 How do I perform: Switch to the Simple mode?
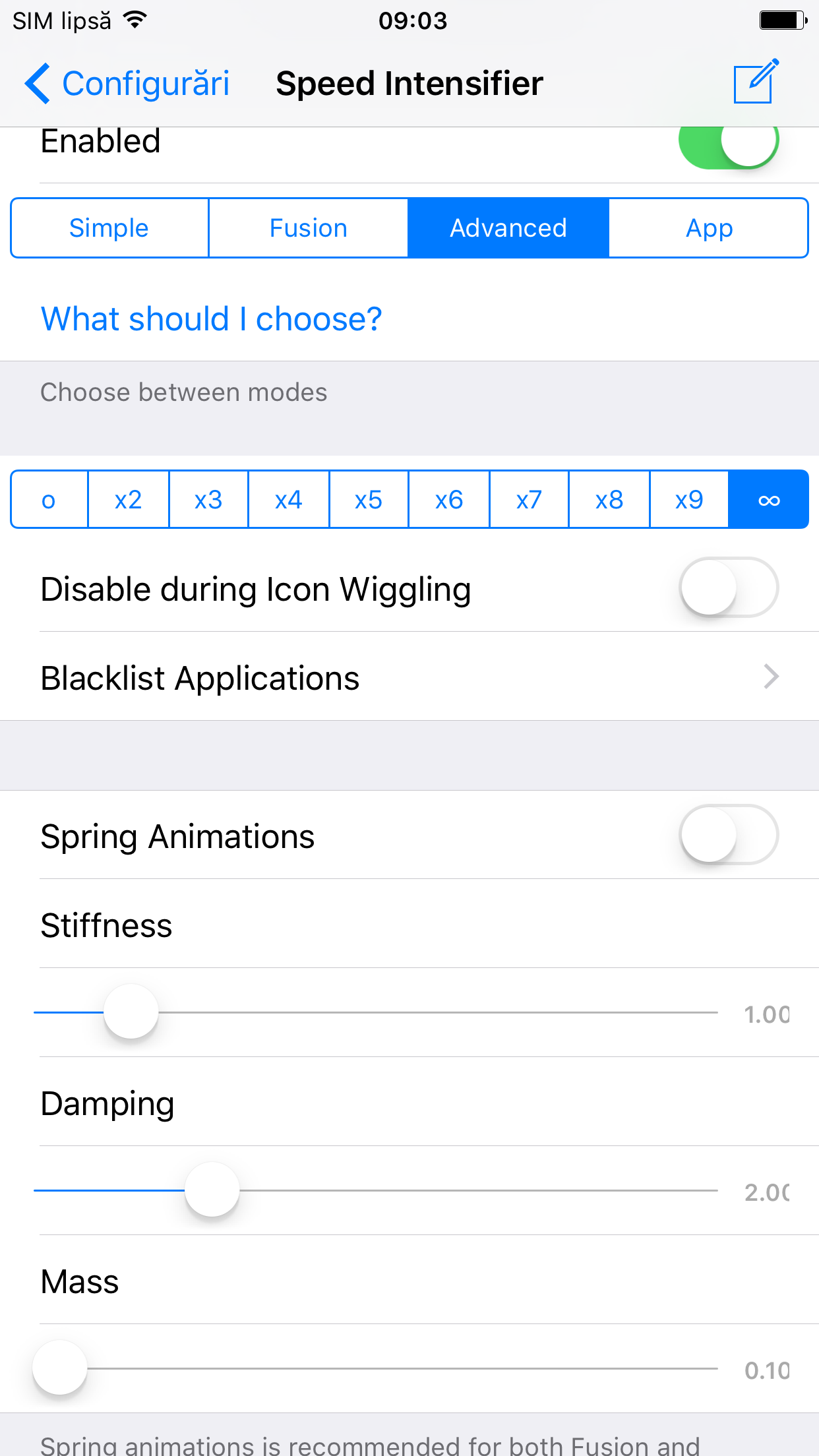(x=109, y=228)
